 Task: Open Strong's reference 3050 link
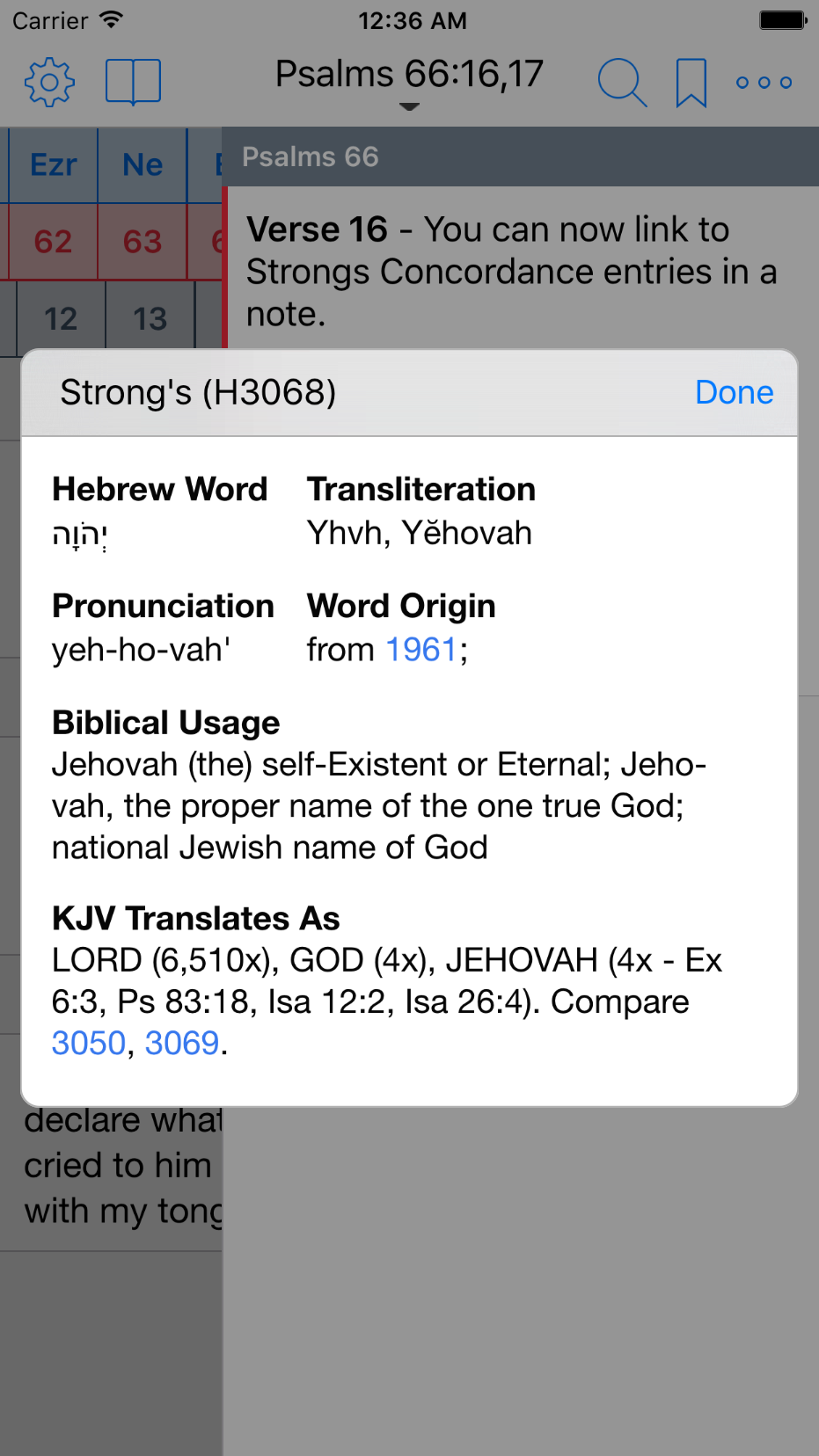[89, 1043]
